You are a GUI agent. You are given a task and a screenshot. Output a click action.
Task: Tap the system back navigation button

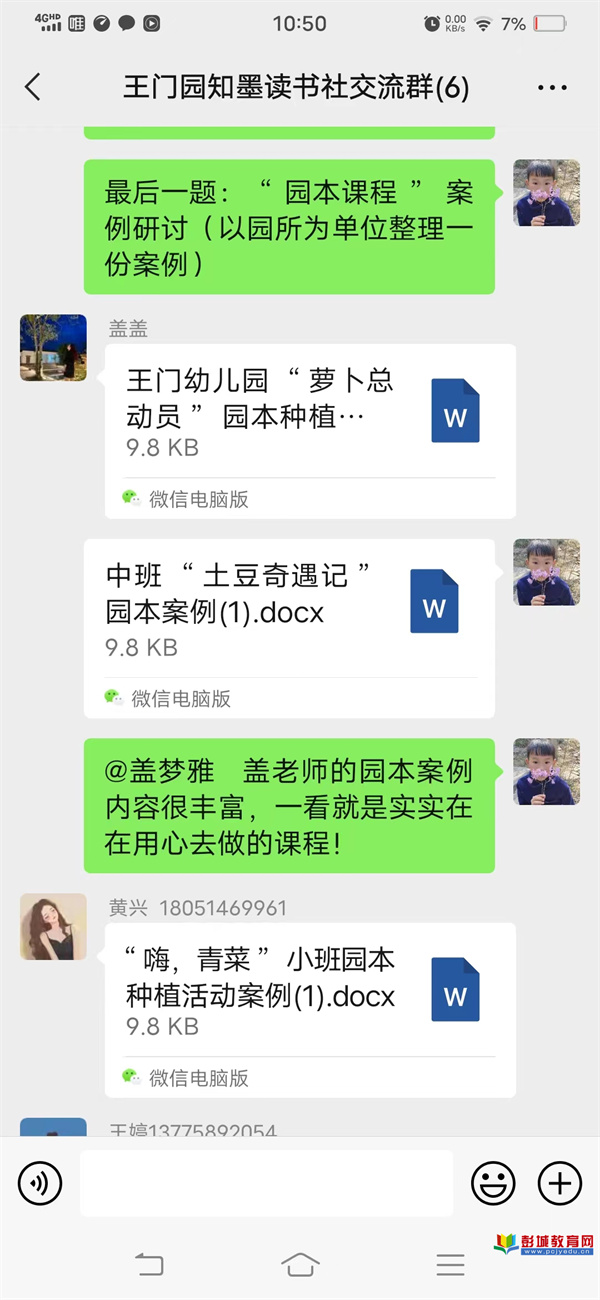149,1264
